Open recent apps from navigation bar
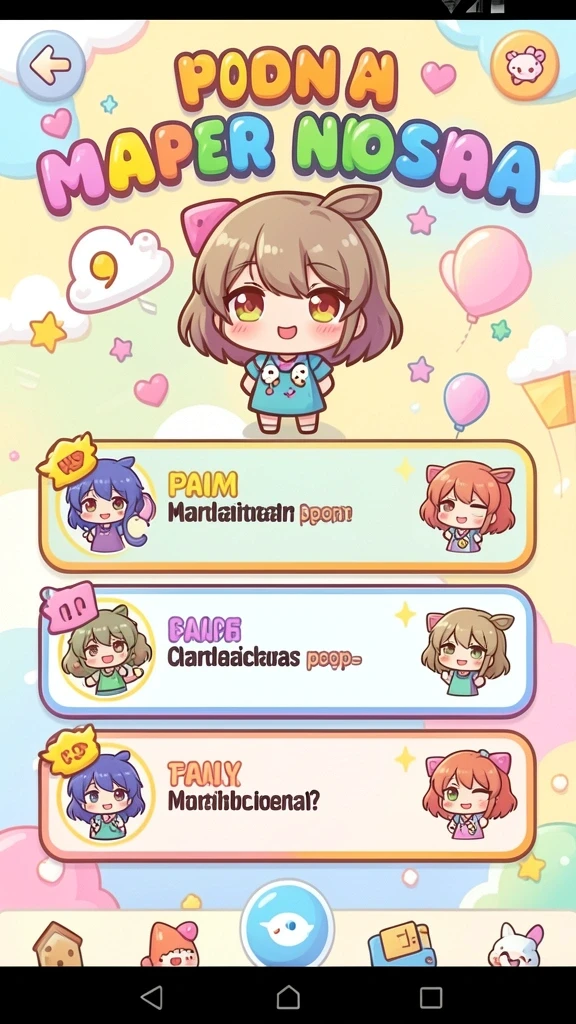The width and height of the screenshot is (576, 1024). 431,997
